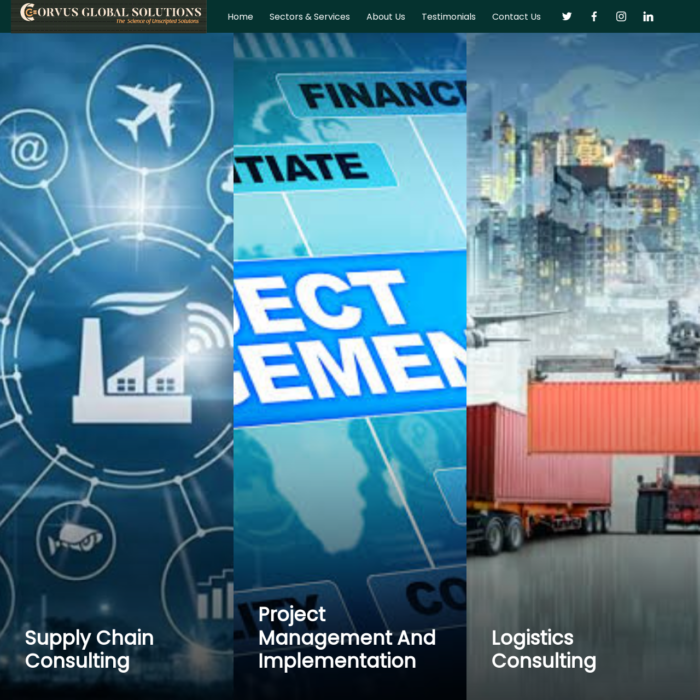Open Project Management And Implementation tile
The image size is (700, 700).
349,400
